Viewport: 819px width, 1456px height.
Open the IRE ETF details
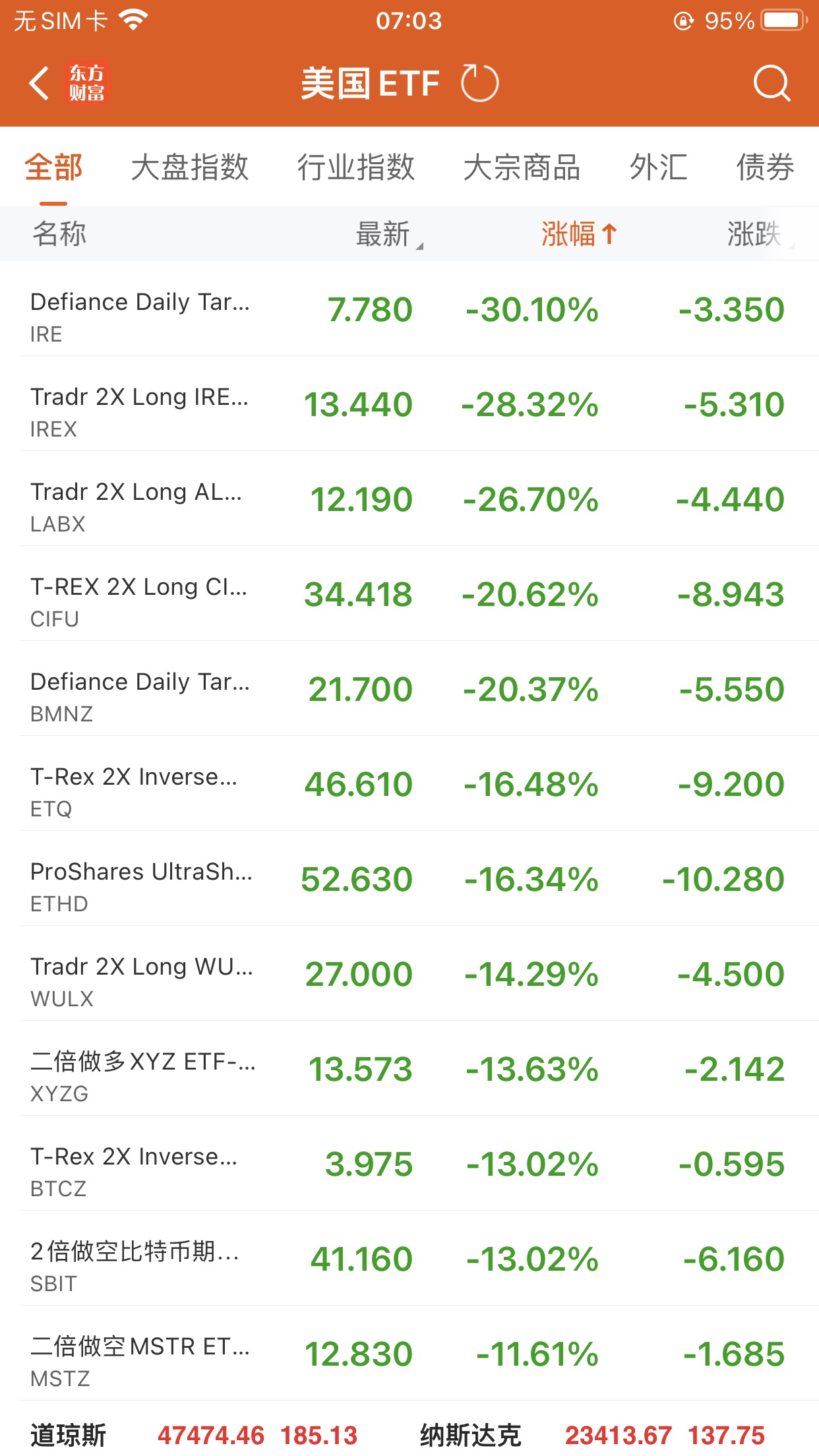[409, 310]
